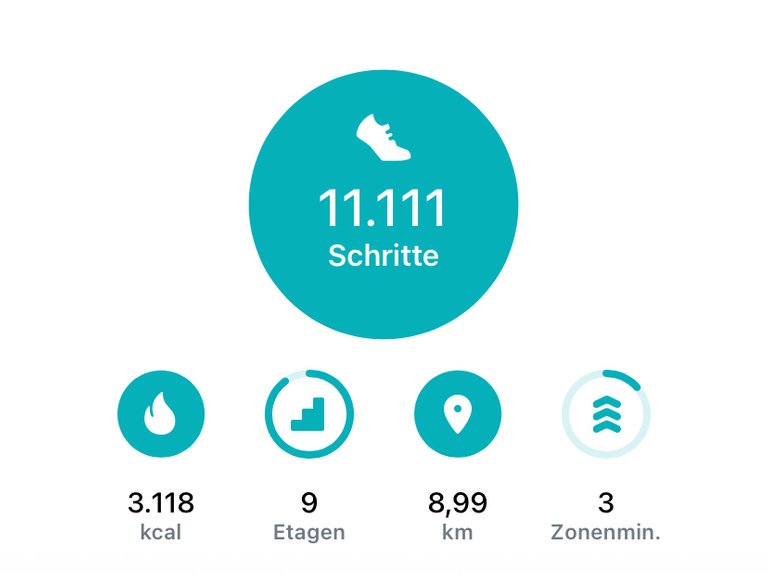Open the 11.111 Schritte steps circle
Screen dimensions: 768x574
coord(383,205)
